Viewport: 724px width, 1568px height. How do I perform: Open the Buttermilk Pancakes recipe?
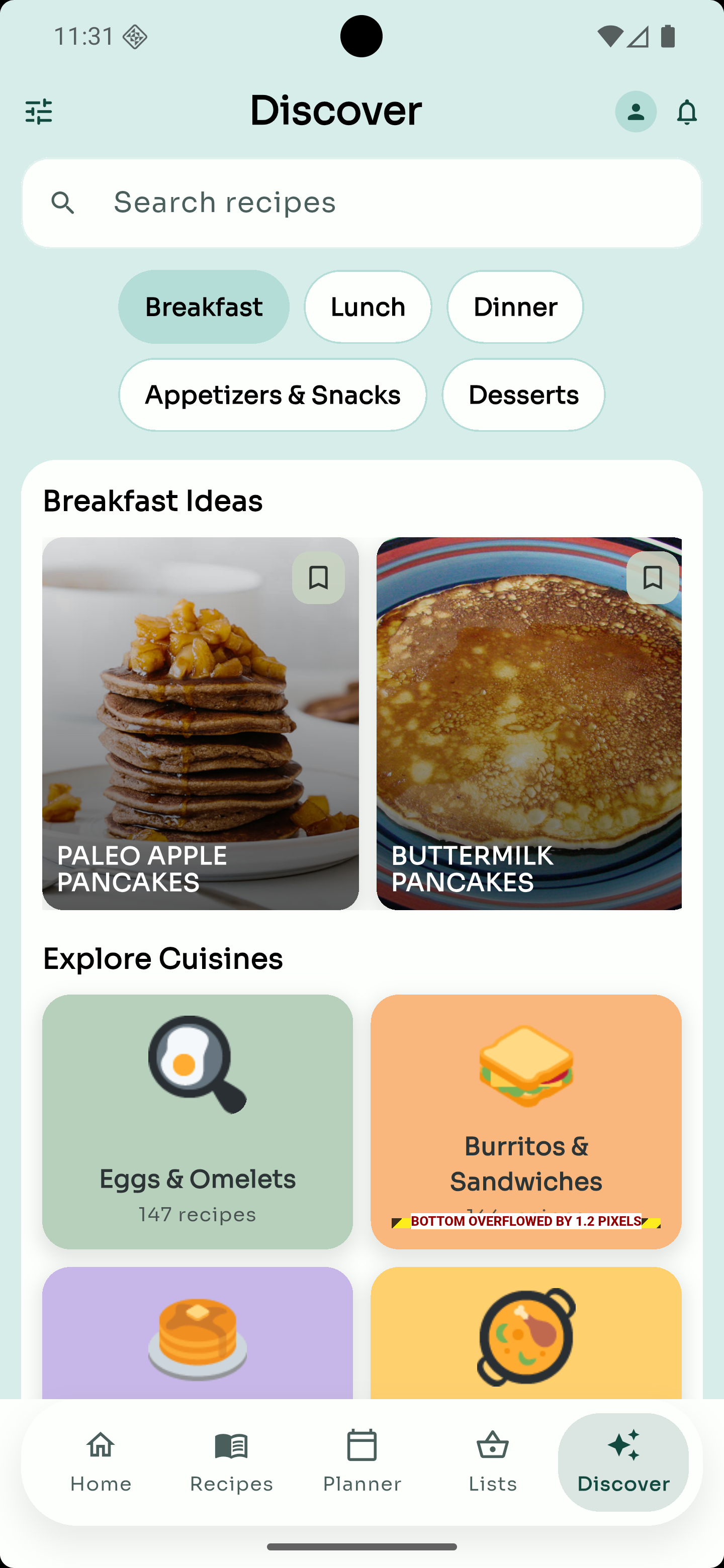tap(528, 730)
